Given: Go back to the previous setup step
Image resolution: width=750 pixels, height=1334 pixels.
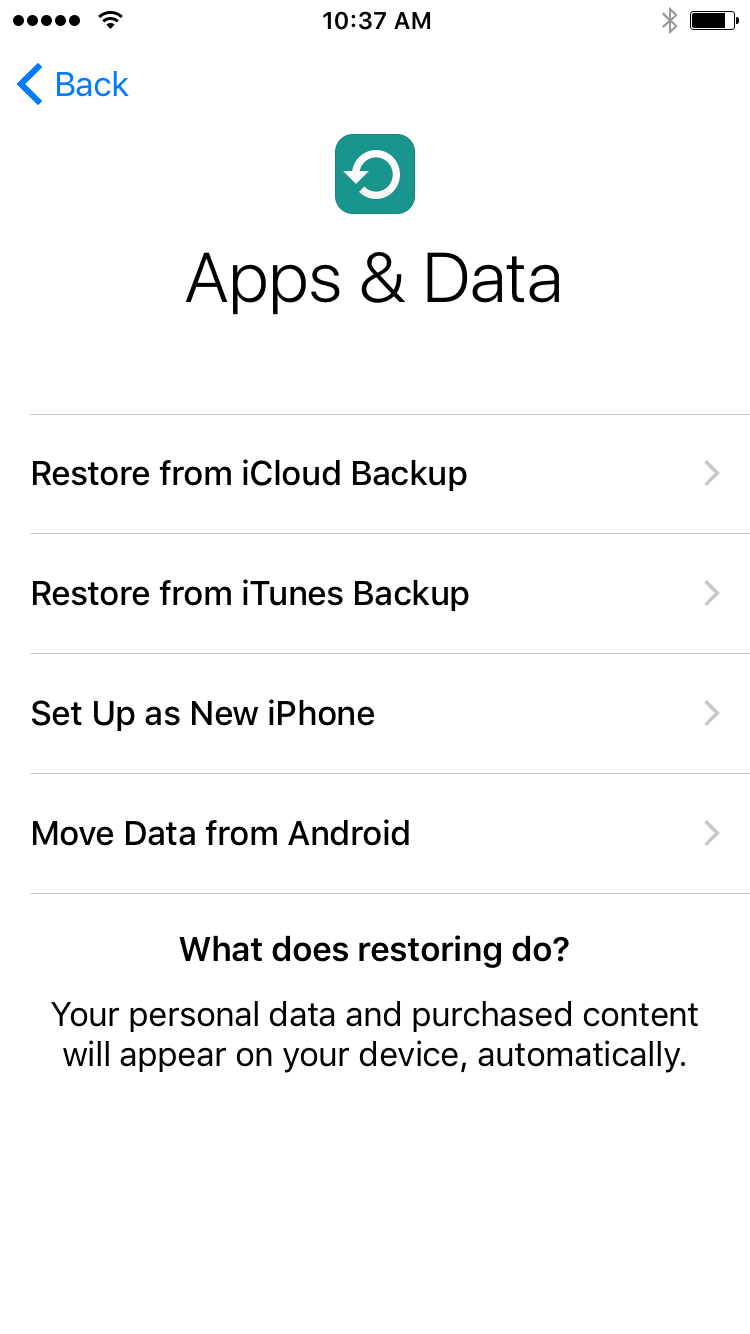Looking at the screenshot, I should point(73,85).
